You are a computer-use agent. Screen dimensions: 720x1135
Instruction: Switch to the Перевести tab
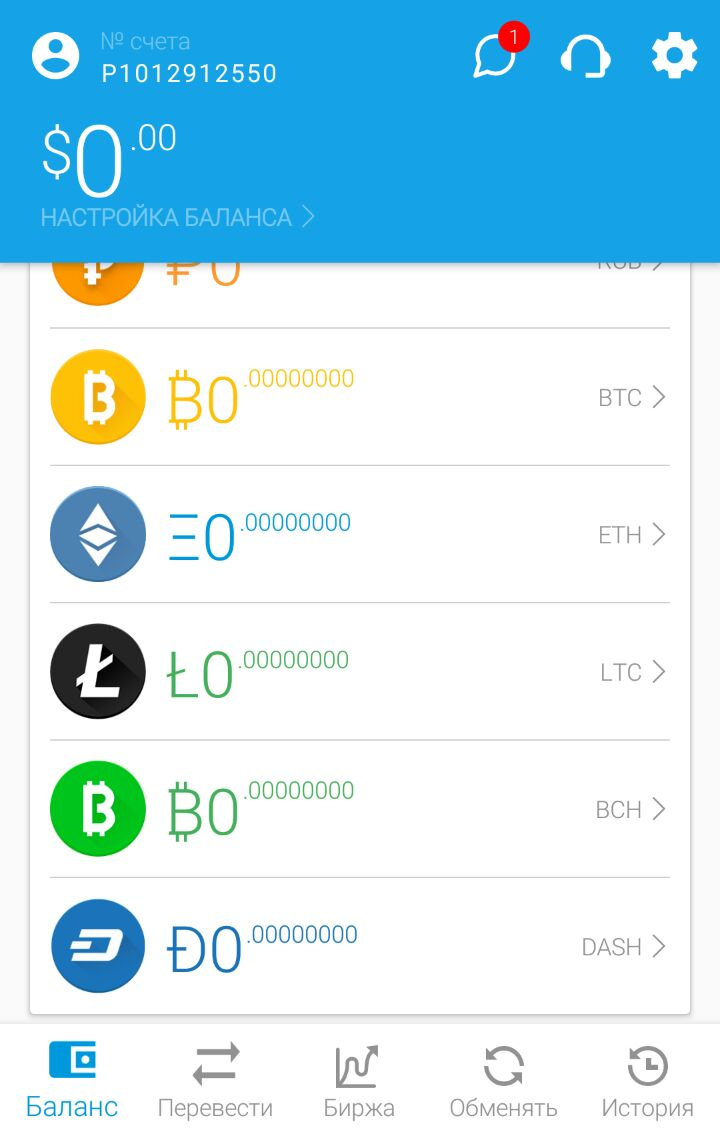click(x=215, y=1081)
